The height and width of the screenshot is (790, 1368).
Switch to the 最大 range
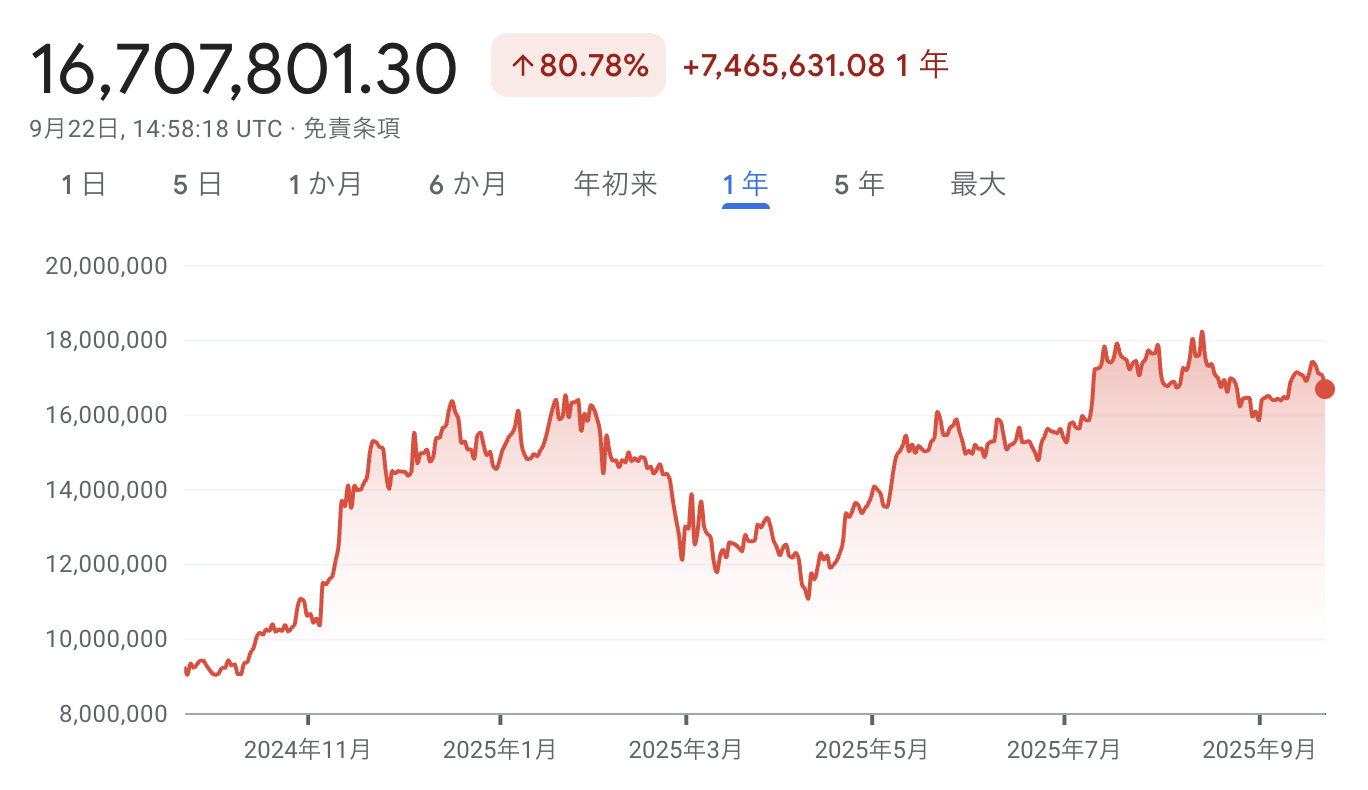(x=977, y=184)
